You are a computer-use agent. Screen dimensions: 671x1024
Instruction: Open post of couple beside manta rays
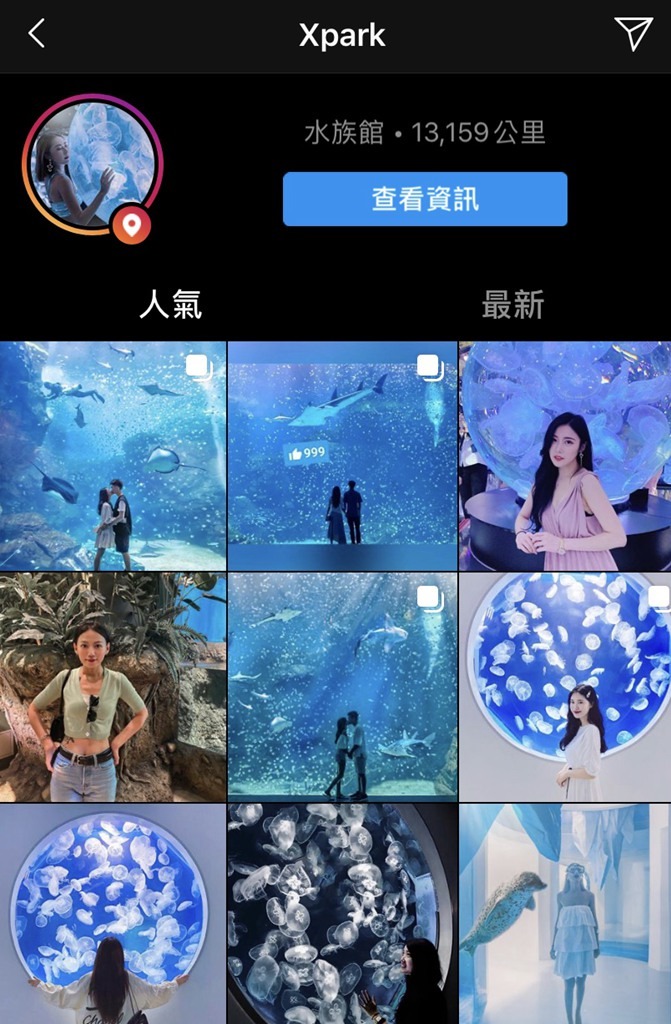(112, 456)
